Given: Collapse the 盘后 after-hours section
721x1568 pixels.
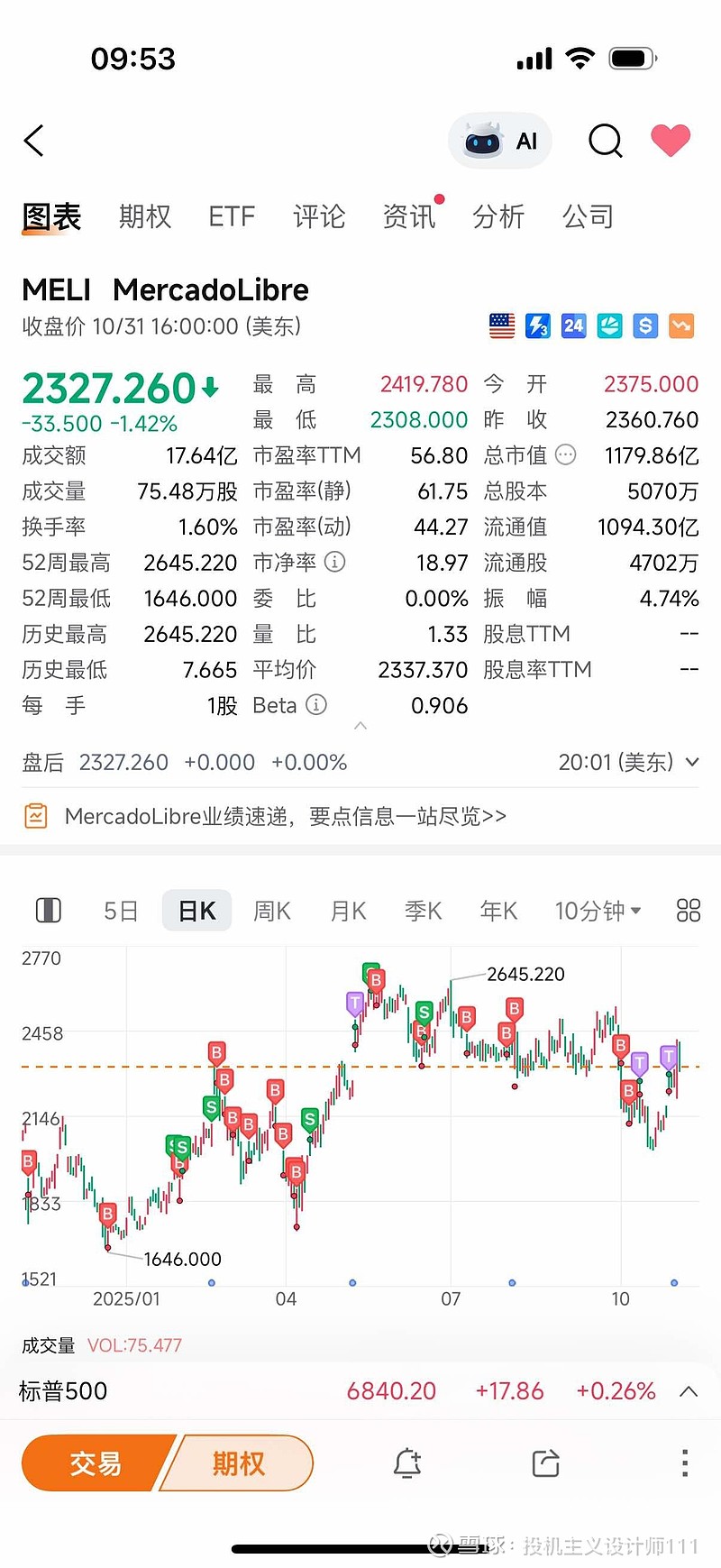Looking at the screenshot, I should [x=690, y=762].
